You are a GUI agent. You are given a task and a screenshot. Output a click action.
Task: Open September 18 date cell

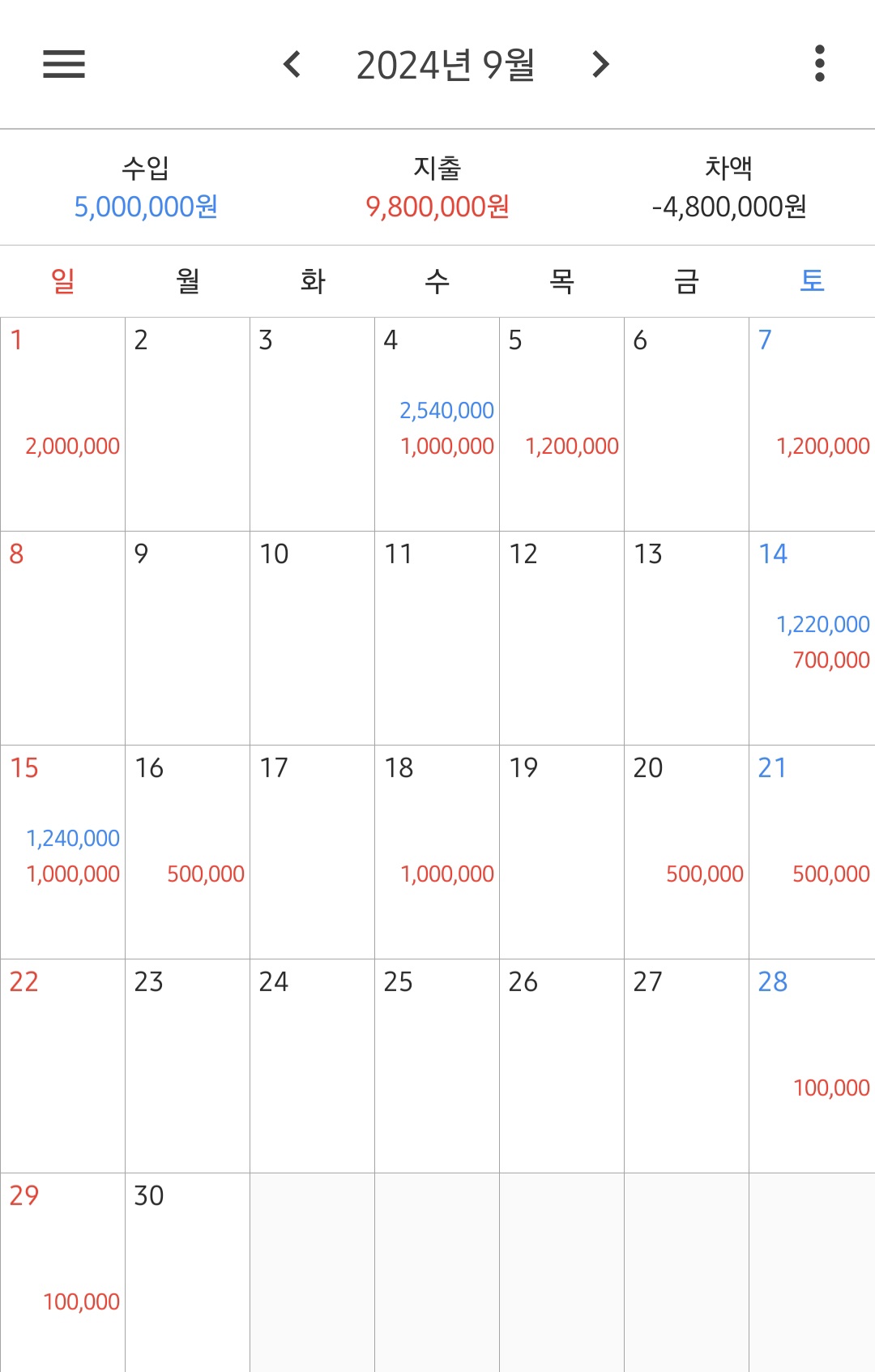tap(437, 852)
